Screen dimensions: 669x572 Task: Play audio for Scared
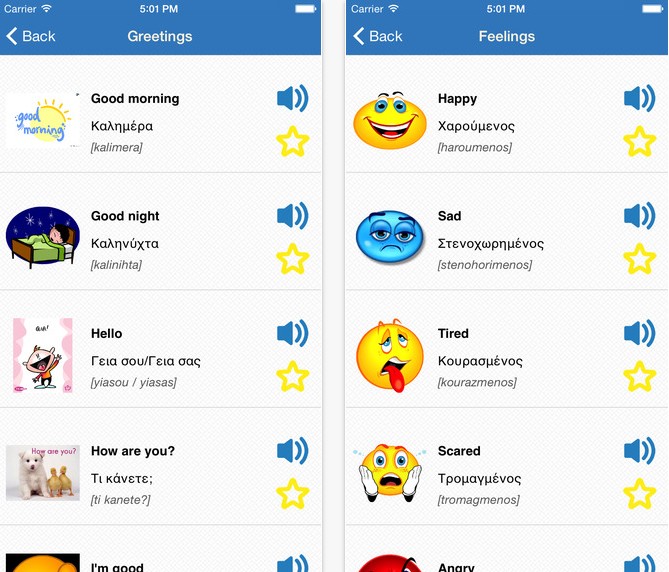pyautogui.click(x=639, y=451)
